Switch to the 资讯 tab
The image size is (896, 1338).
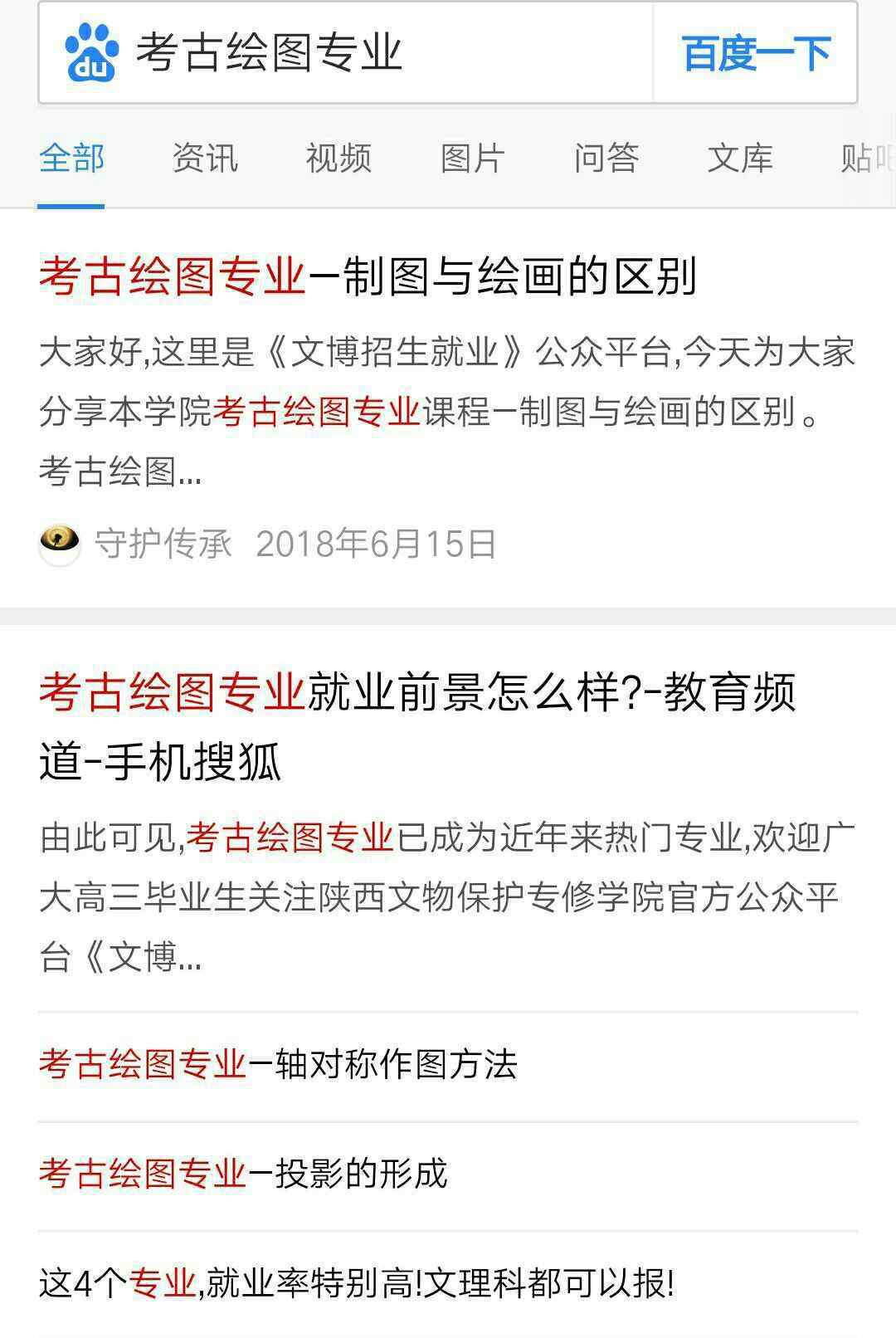[x=205, y=158]
